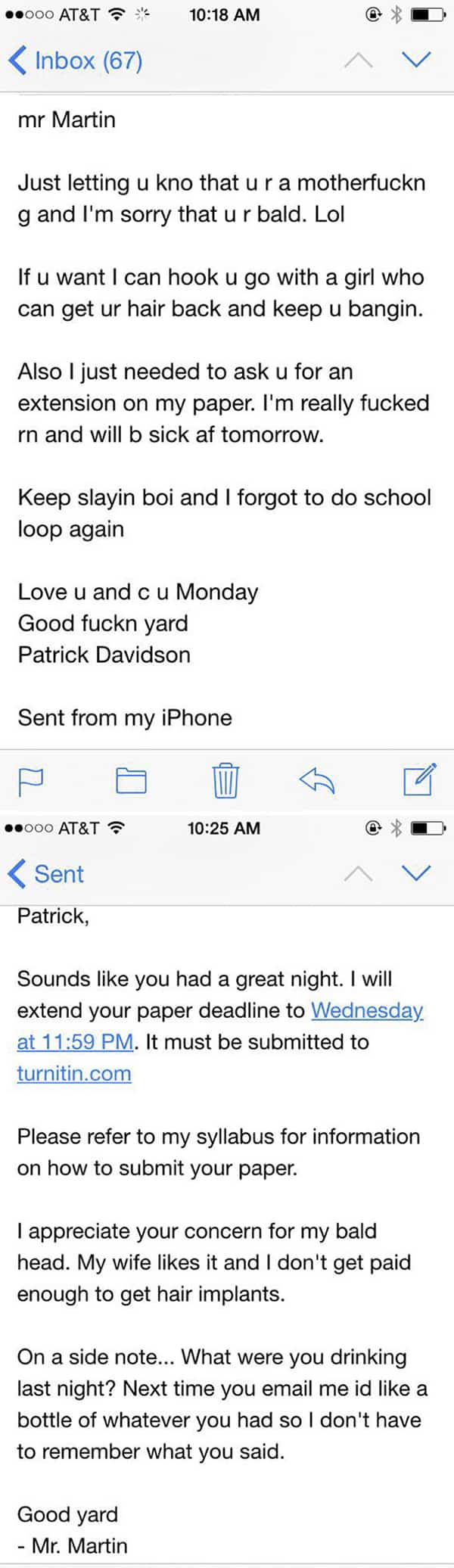Show previous message from the Inbox header
Image resolution: width=454 pixels, height=1568 pixels.
pos(358,61)
